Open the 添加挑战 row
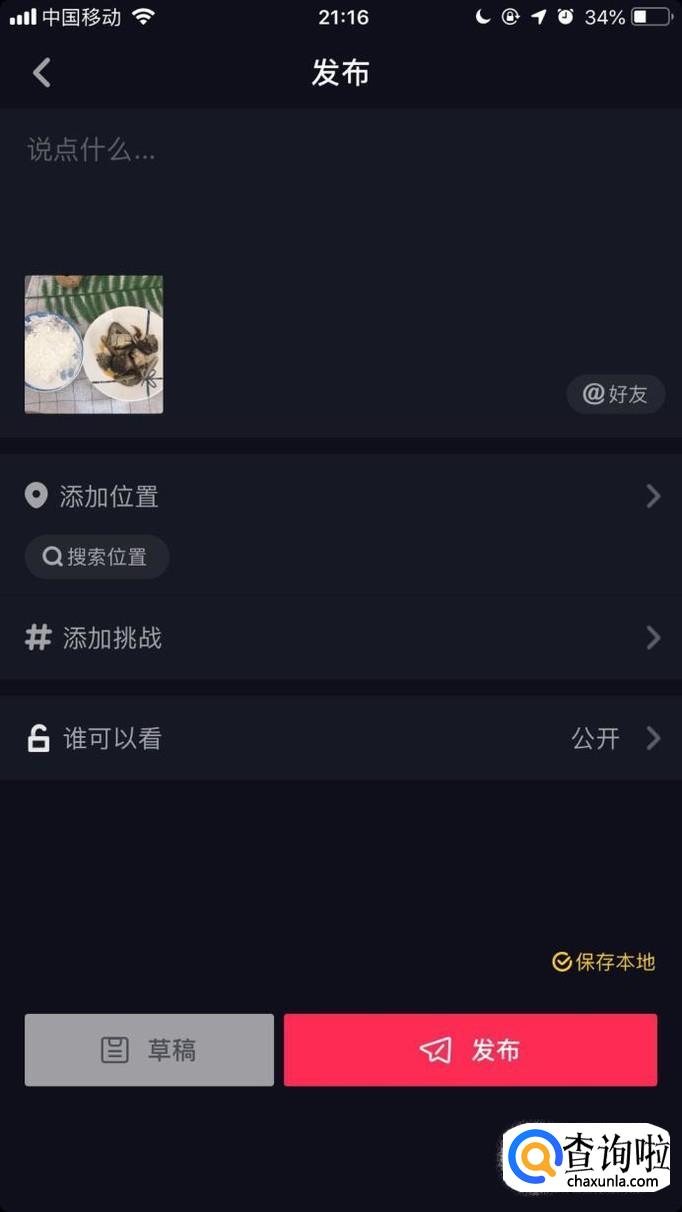682x1212 pixels. coord(340,638)
